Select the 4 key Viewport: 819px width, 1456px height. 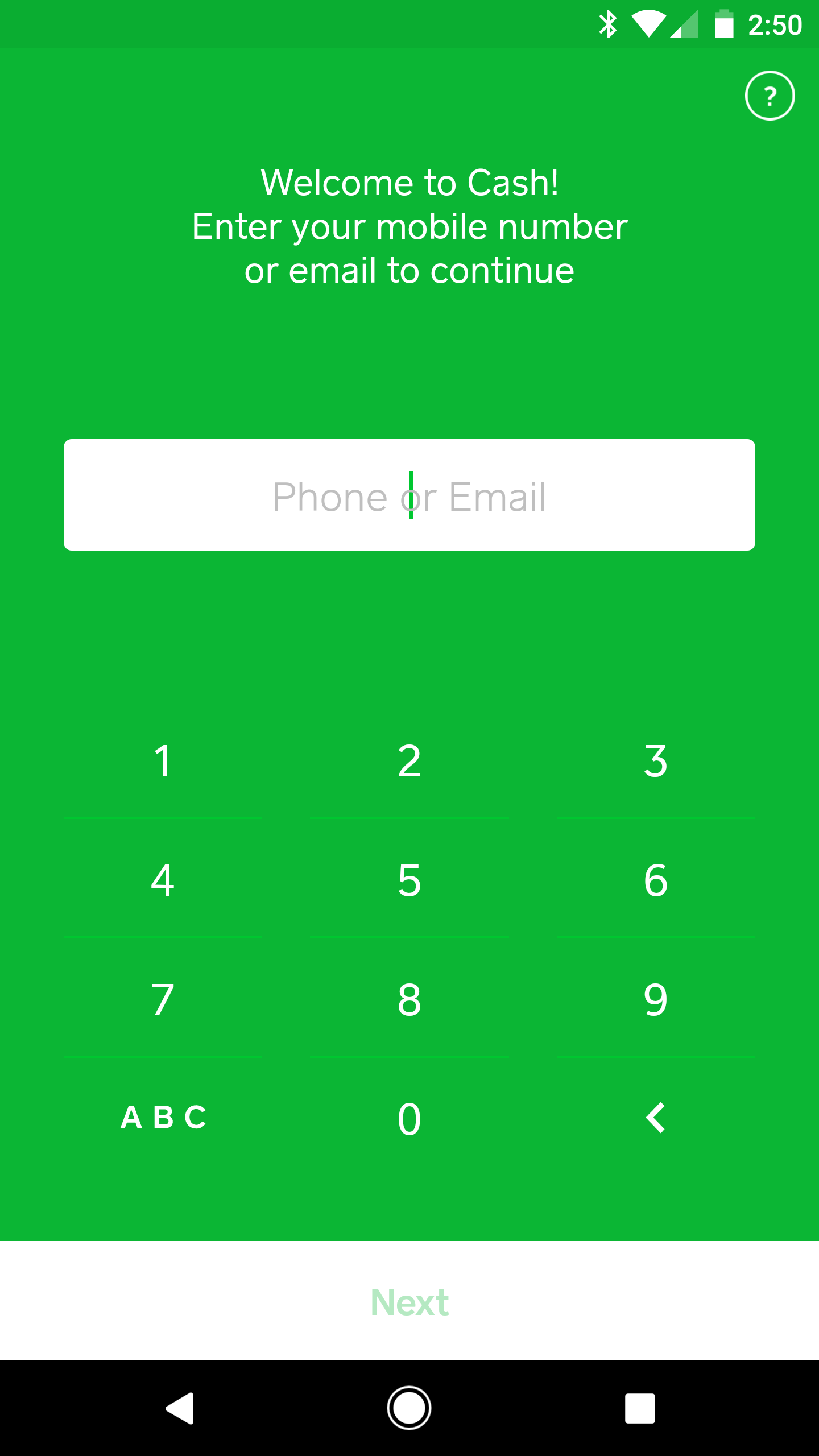coord(163,880)
